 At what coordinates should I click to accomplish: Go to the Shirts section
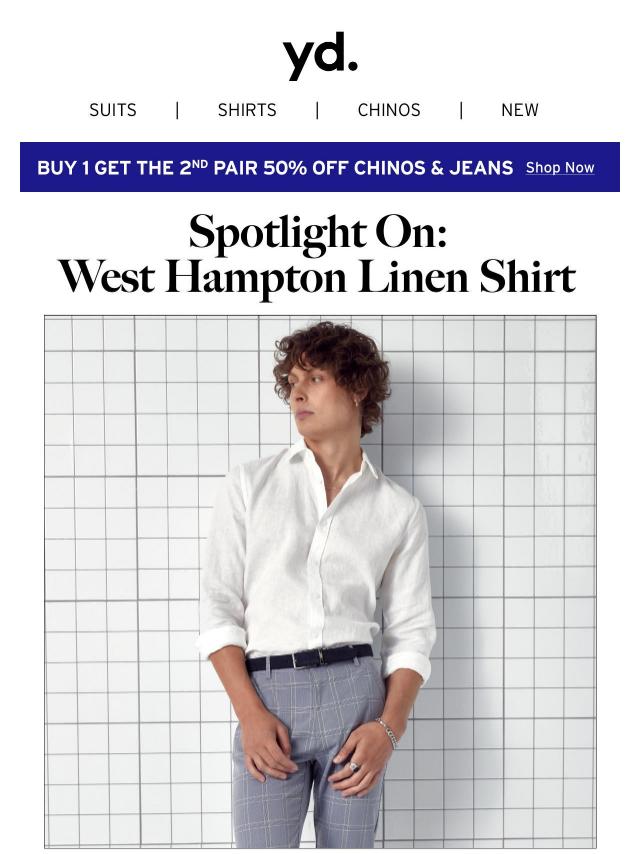coord(247,111)
